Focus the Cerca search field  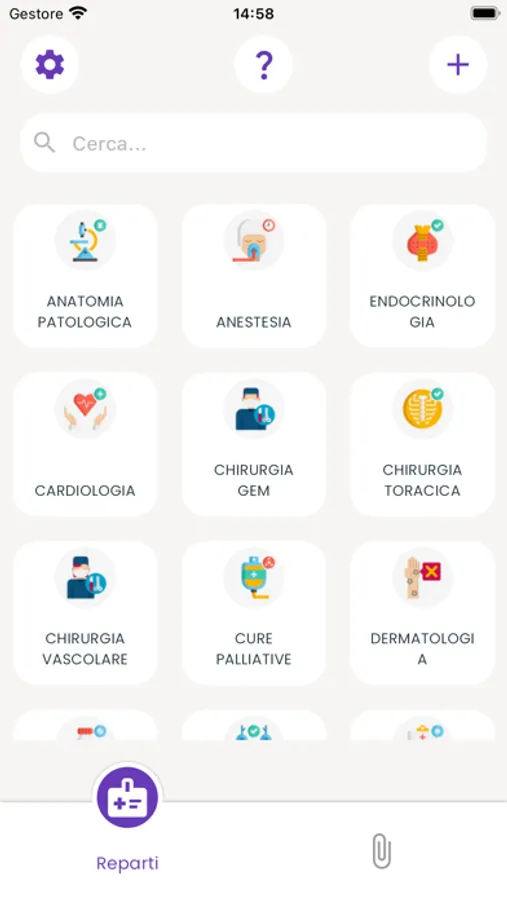point(253,143)
